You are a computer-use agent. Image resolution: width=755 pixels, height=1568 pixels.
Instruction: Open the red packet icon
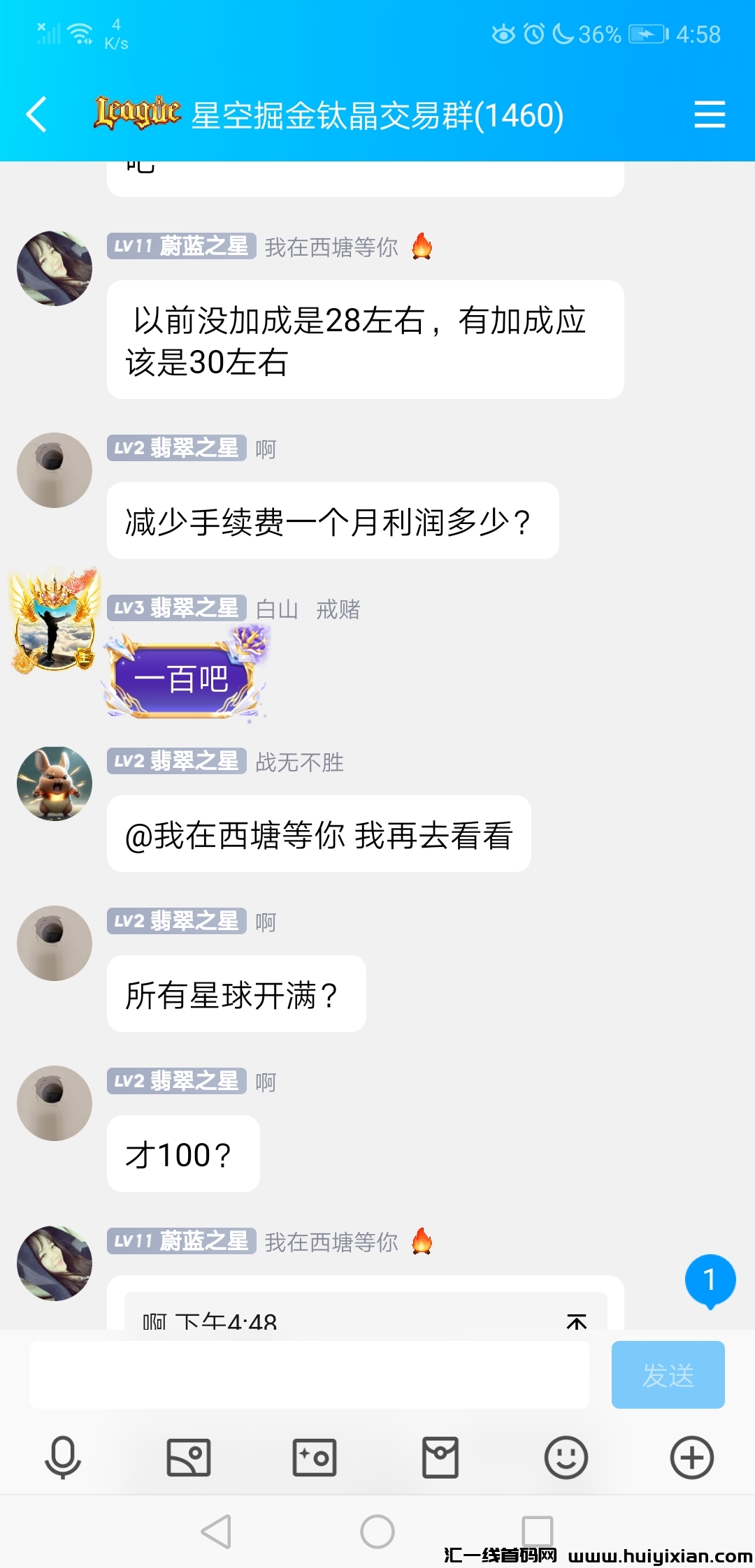point(440,1458)
